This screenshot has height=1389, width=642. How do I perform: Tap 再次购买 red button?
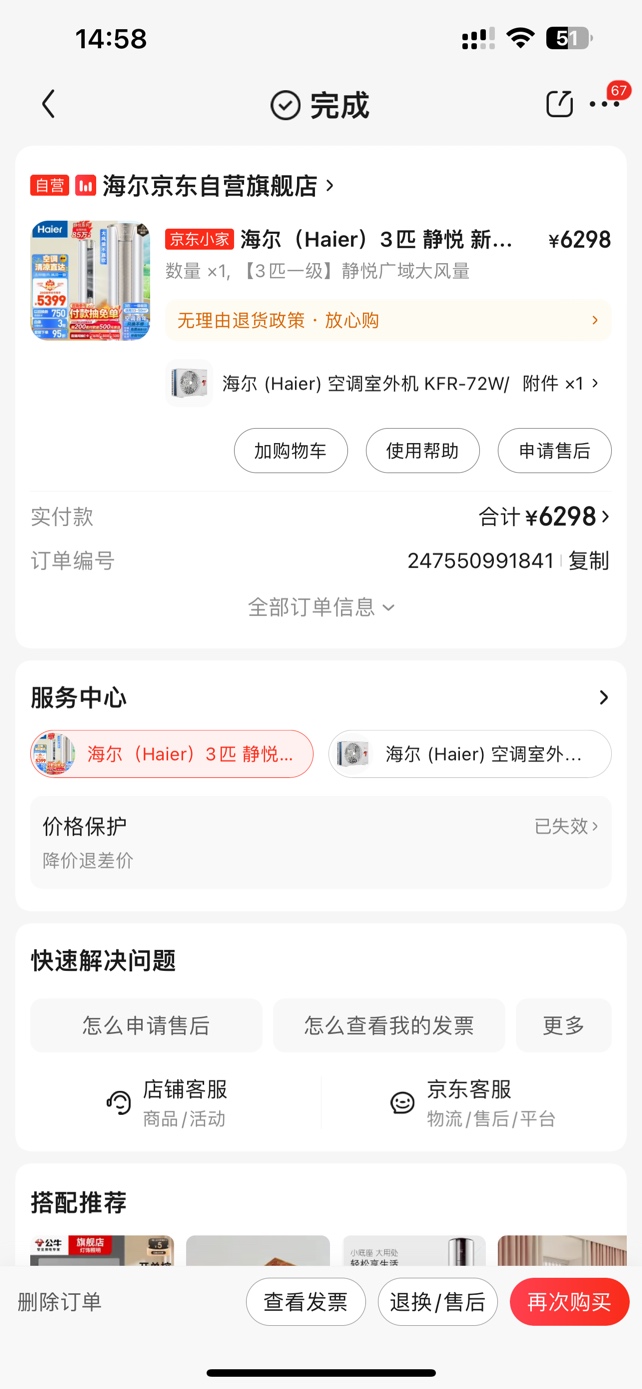569,1302
